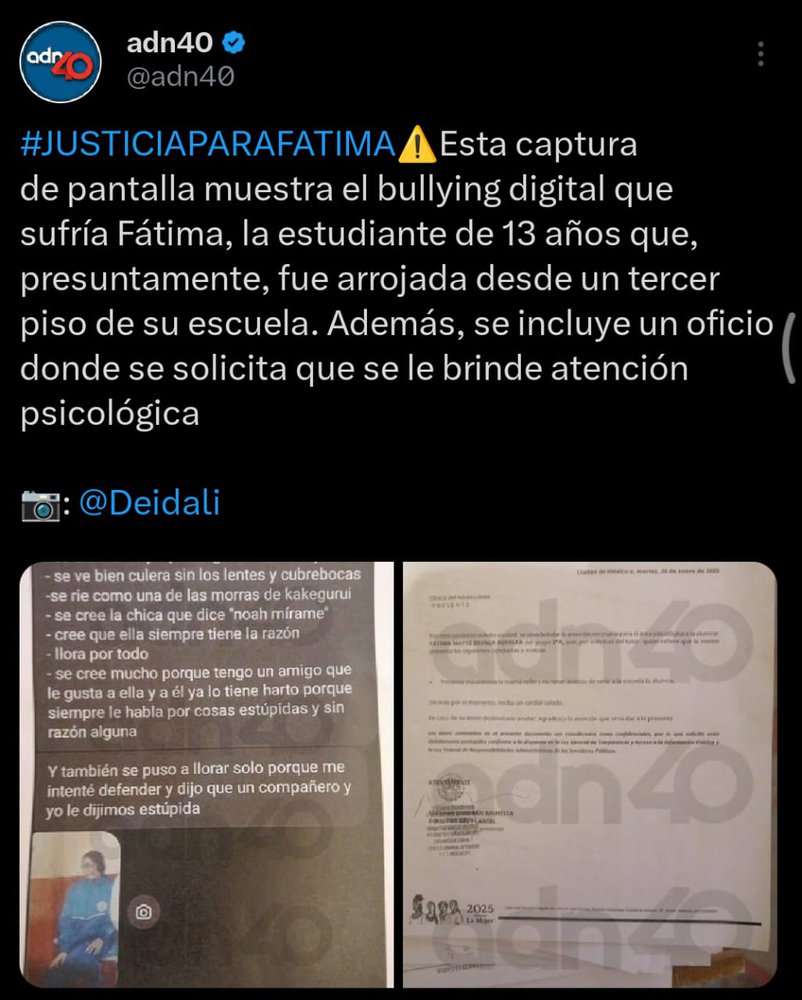The height and width of the screenshot is (1000, 802).
Task: Open the #JUSTICIAPARAFATIMA hashtag
Action: (x=208, y=145)
